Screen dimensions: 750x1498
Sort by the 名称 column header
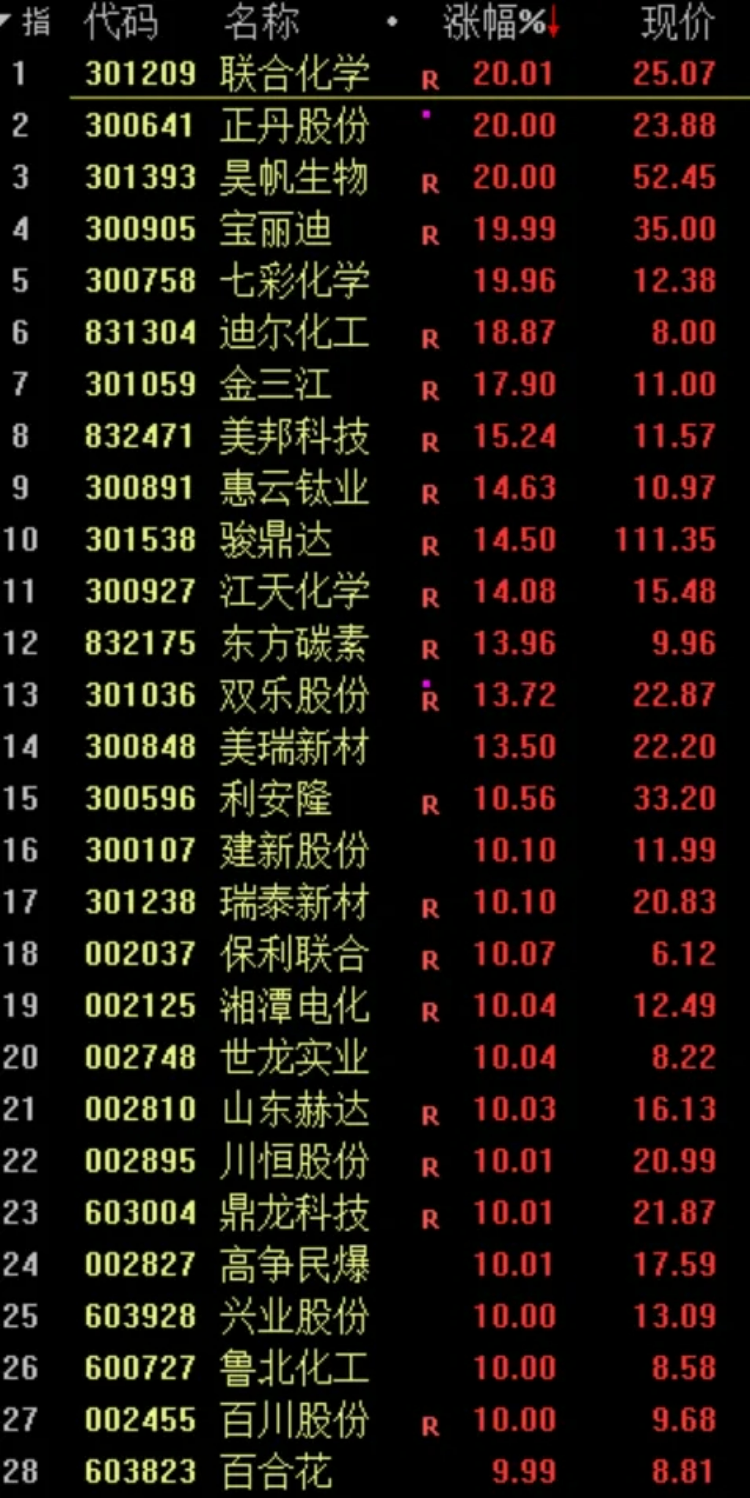point(262,23)
